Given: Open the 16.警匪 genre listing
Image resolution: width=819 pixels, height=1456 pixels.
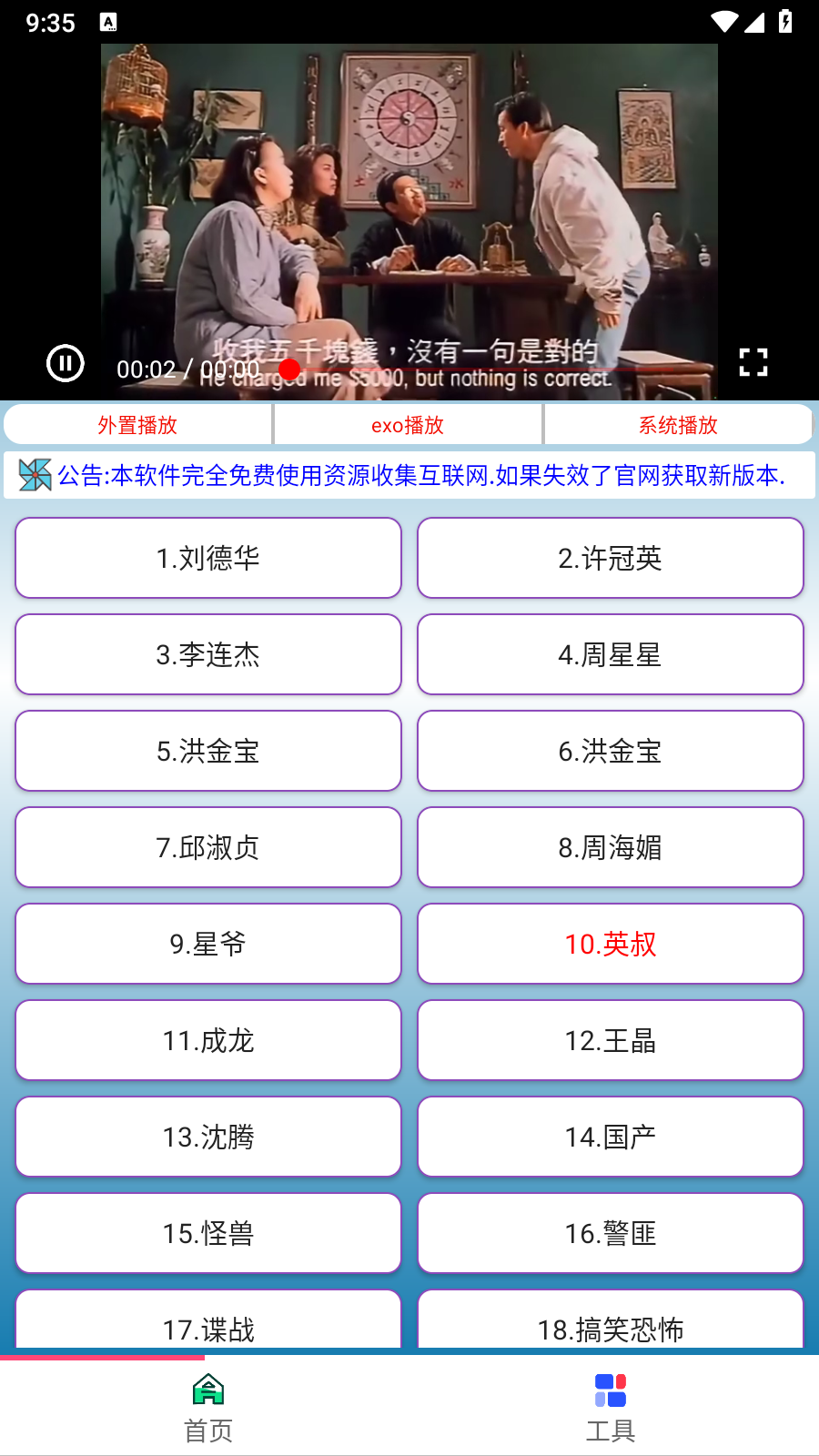Looking at the screenshot, I should [610, 1233].
